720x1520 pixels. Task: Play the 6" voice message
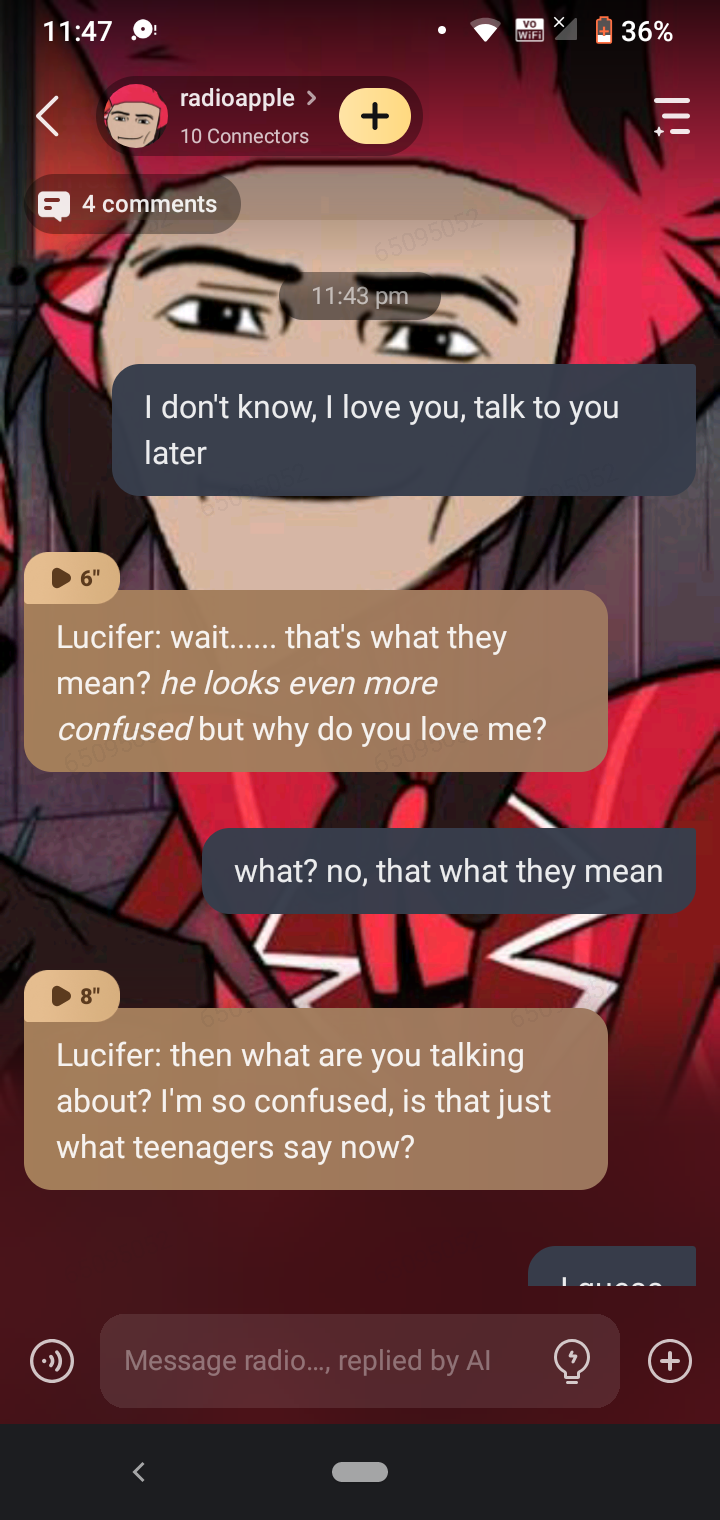coord(72,577)
